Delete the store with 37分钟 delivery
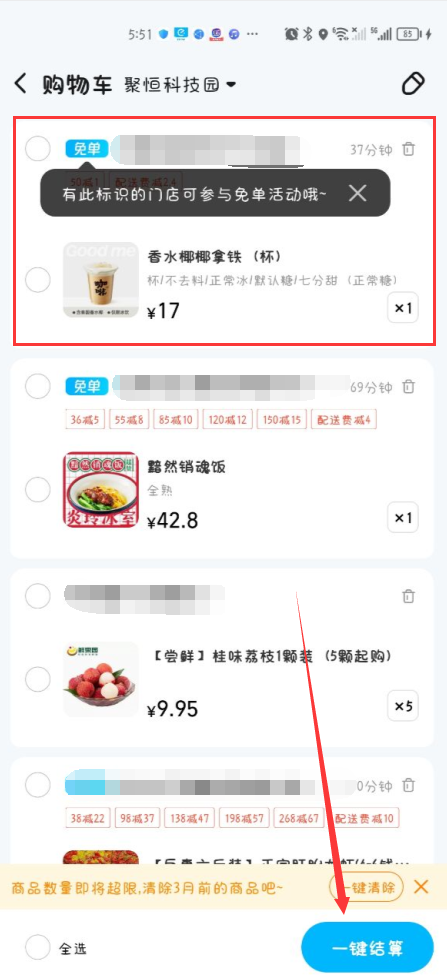 click(408, 149)
